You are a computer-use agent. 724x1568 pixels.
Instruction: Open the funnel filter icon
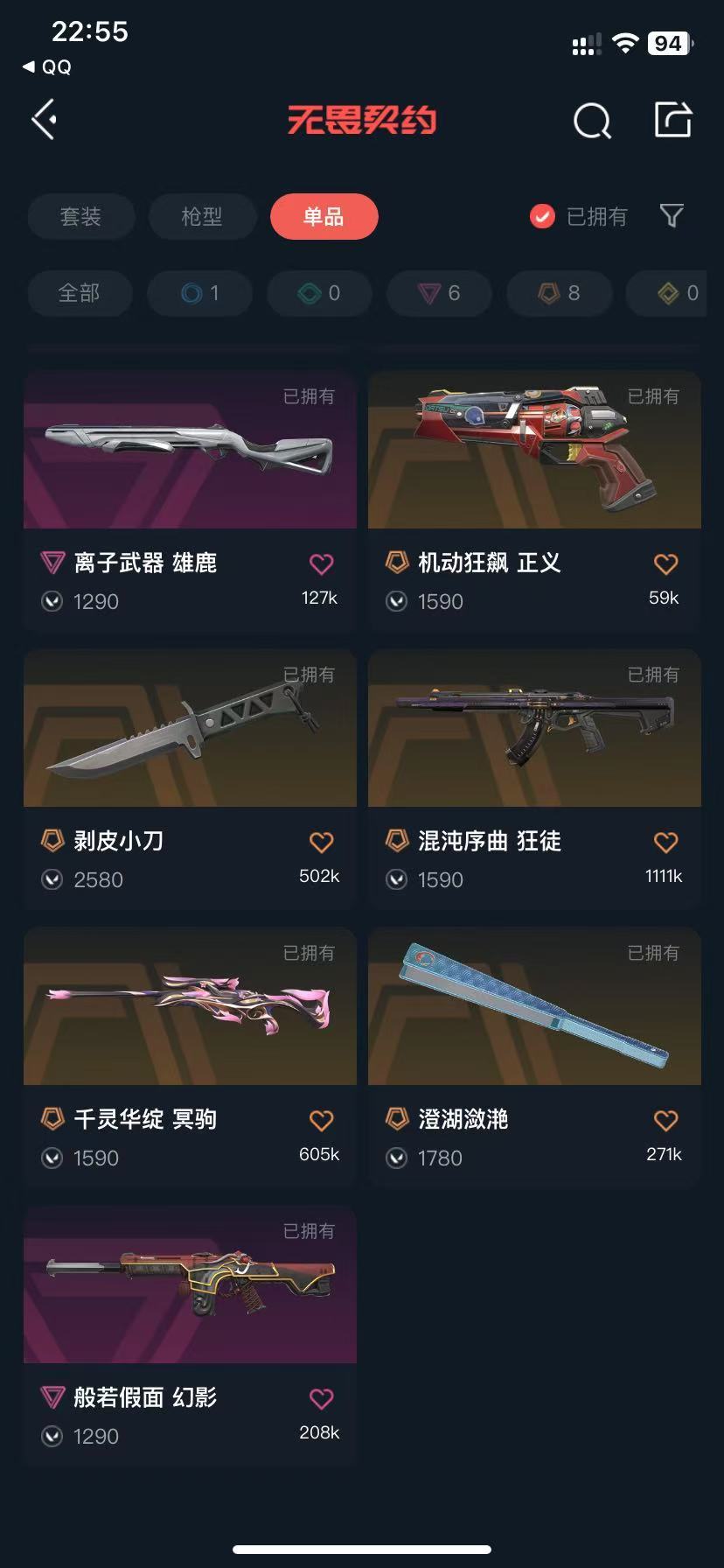click(x=671, y=215)
